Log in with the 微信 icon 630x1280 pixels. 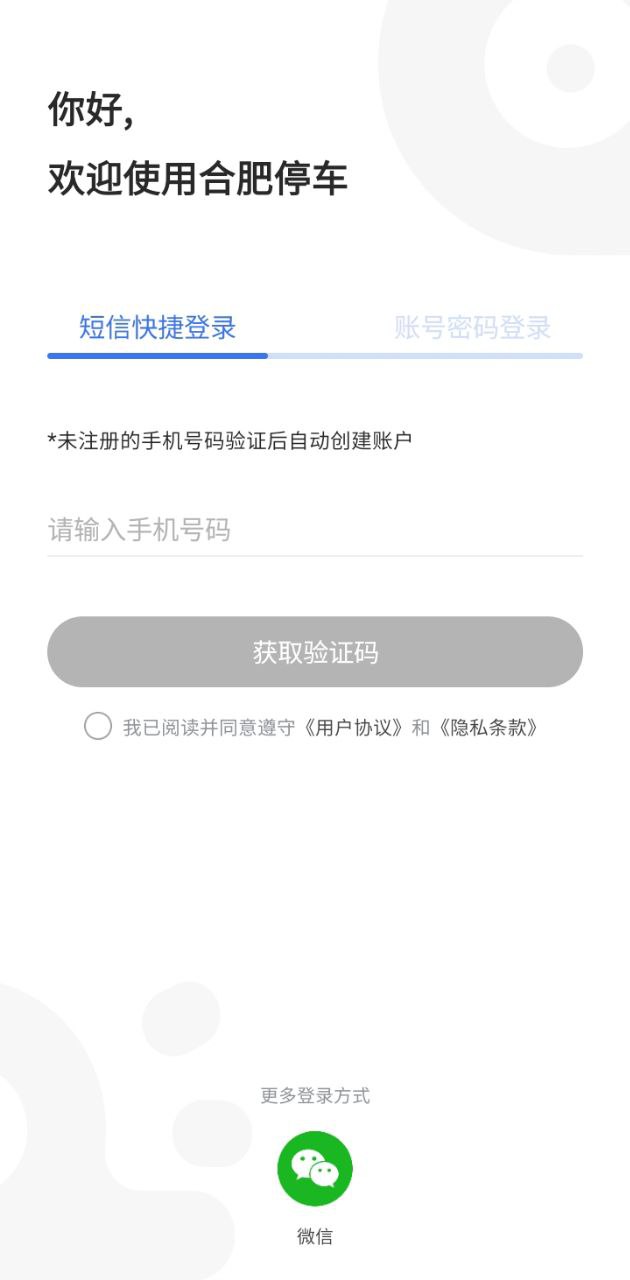314,1168
